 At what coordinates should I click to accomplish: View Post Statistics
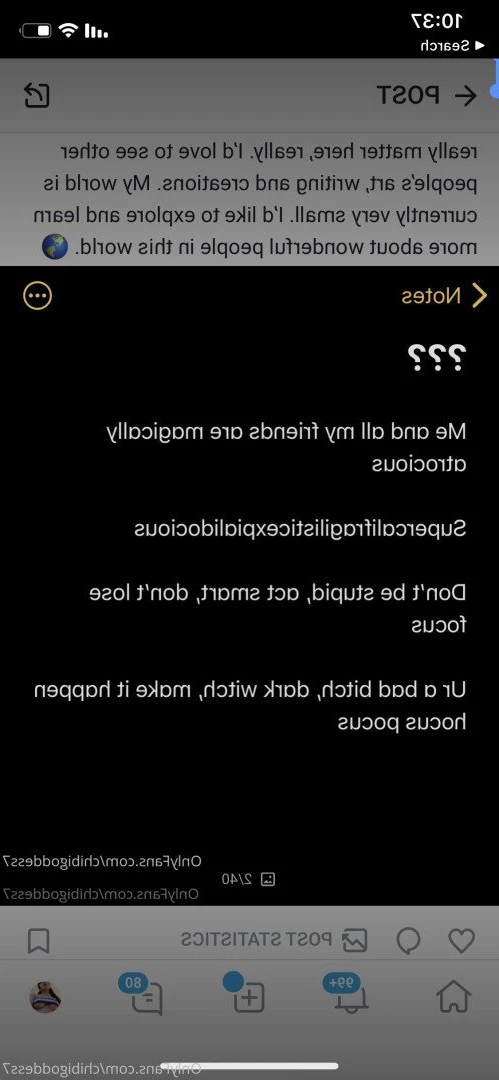click(x=274, y=939)
